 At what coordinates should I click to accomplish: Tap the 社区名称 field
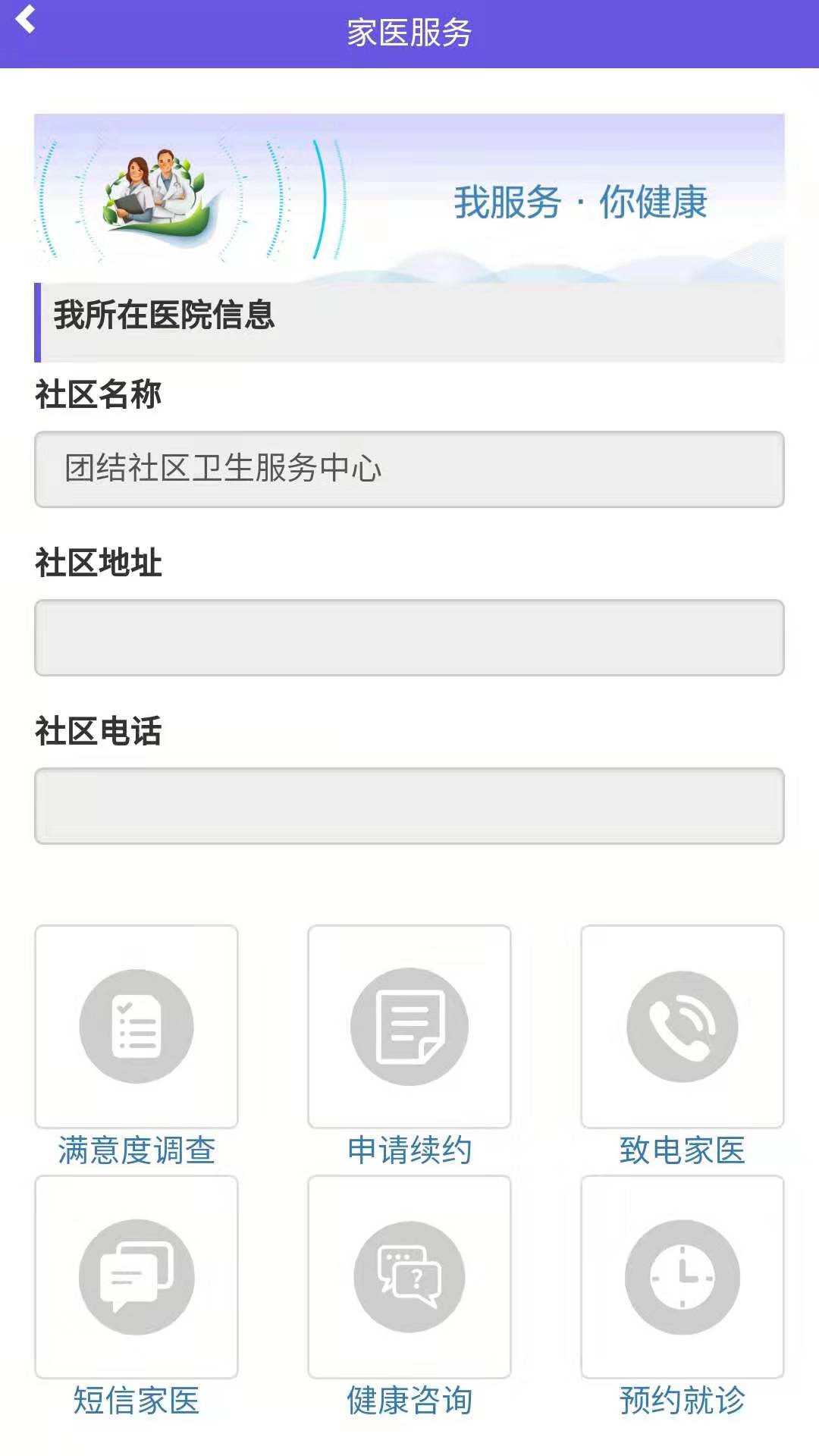[409, 469]
